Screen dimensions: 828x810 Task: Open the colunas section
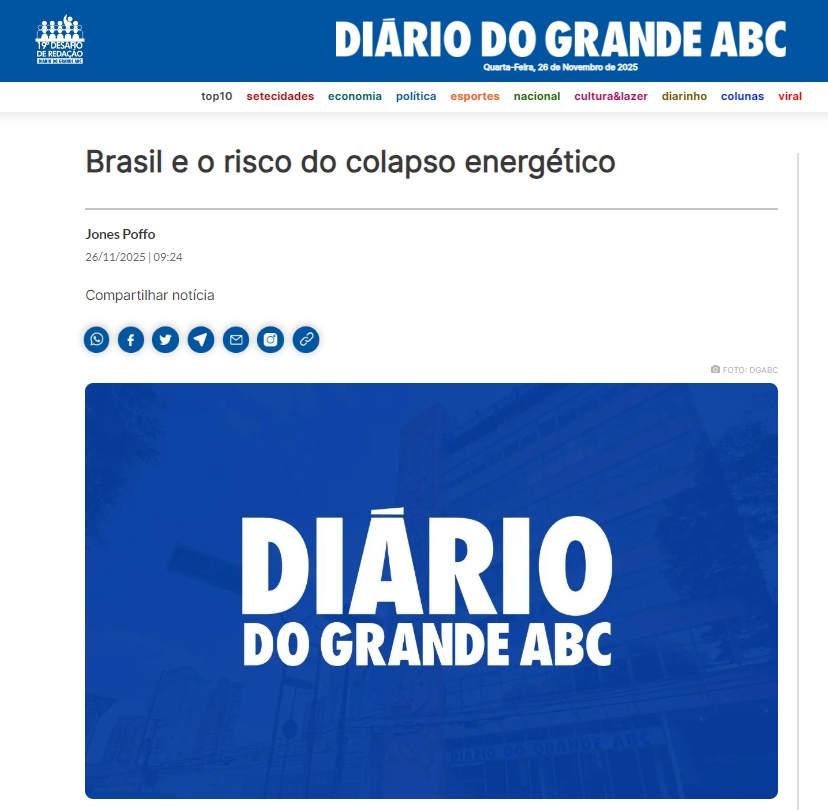[x=742, y=97]
